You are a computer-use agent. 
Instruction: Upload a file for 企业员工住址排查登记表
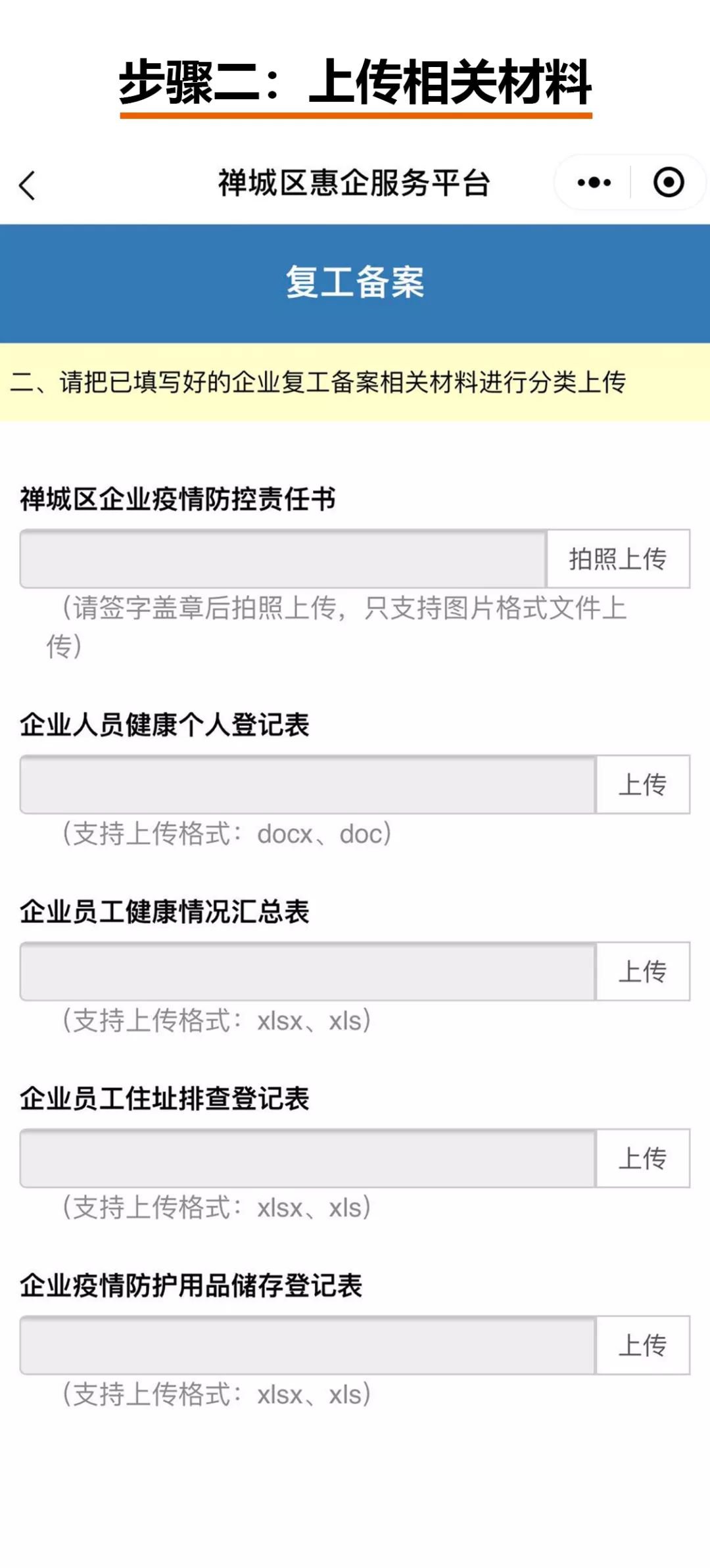click(x=642, y=1158)
